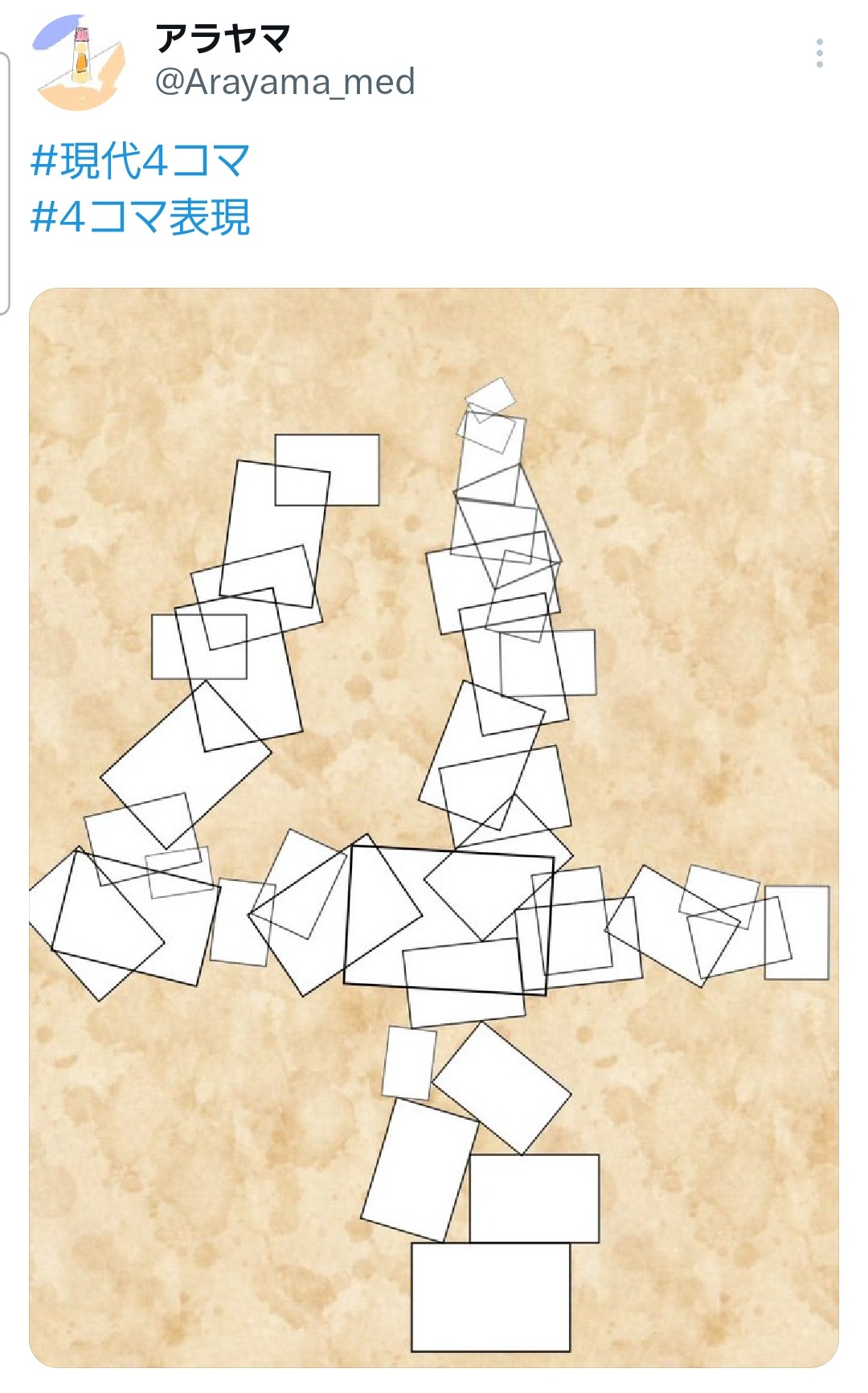Open the #4コマ表現 hashtag
Screen dimensions: 868x1393
[140, 217]
